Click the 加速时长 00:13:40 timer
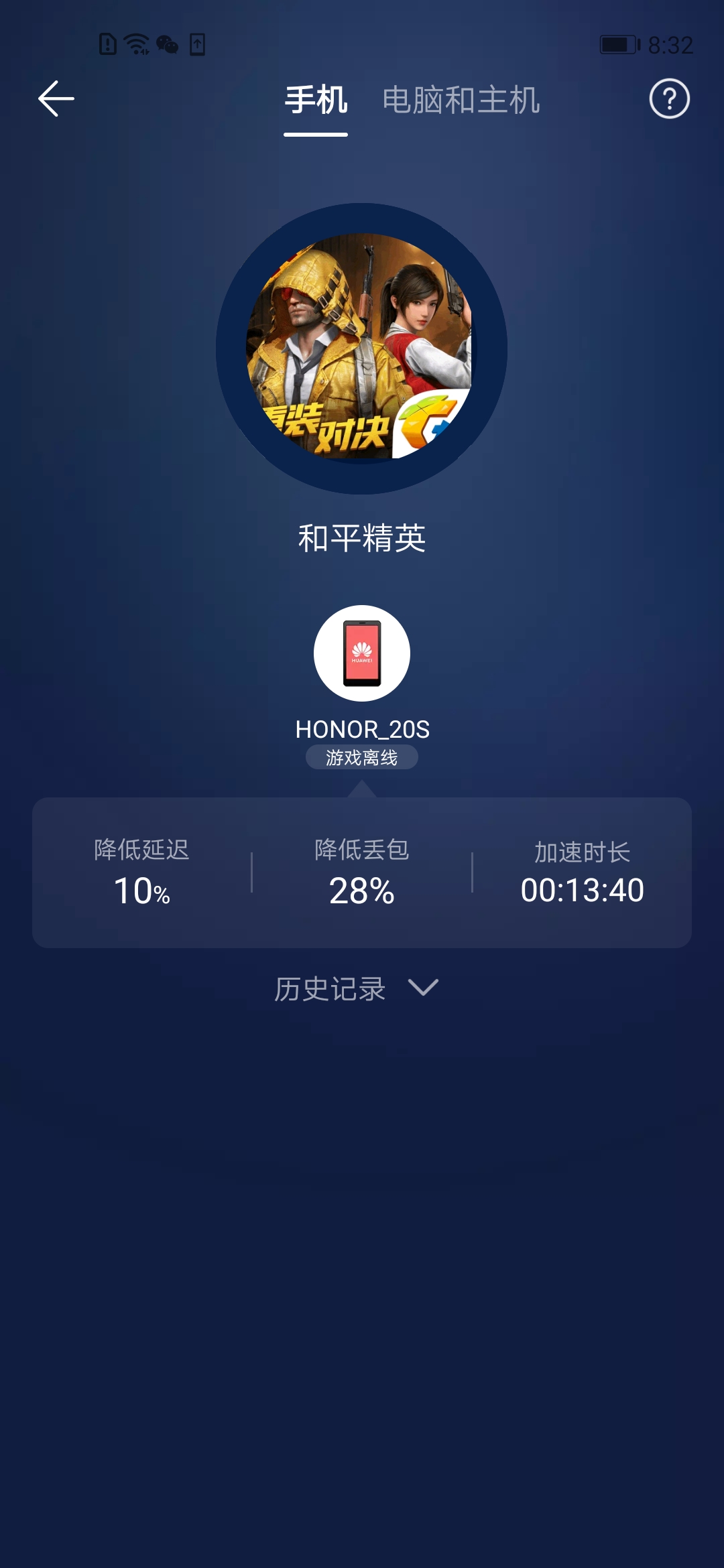The image size is (724, 1568). pos(583,871)
